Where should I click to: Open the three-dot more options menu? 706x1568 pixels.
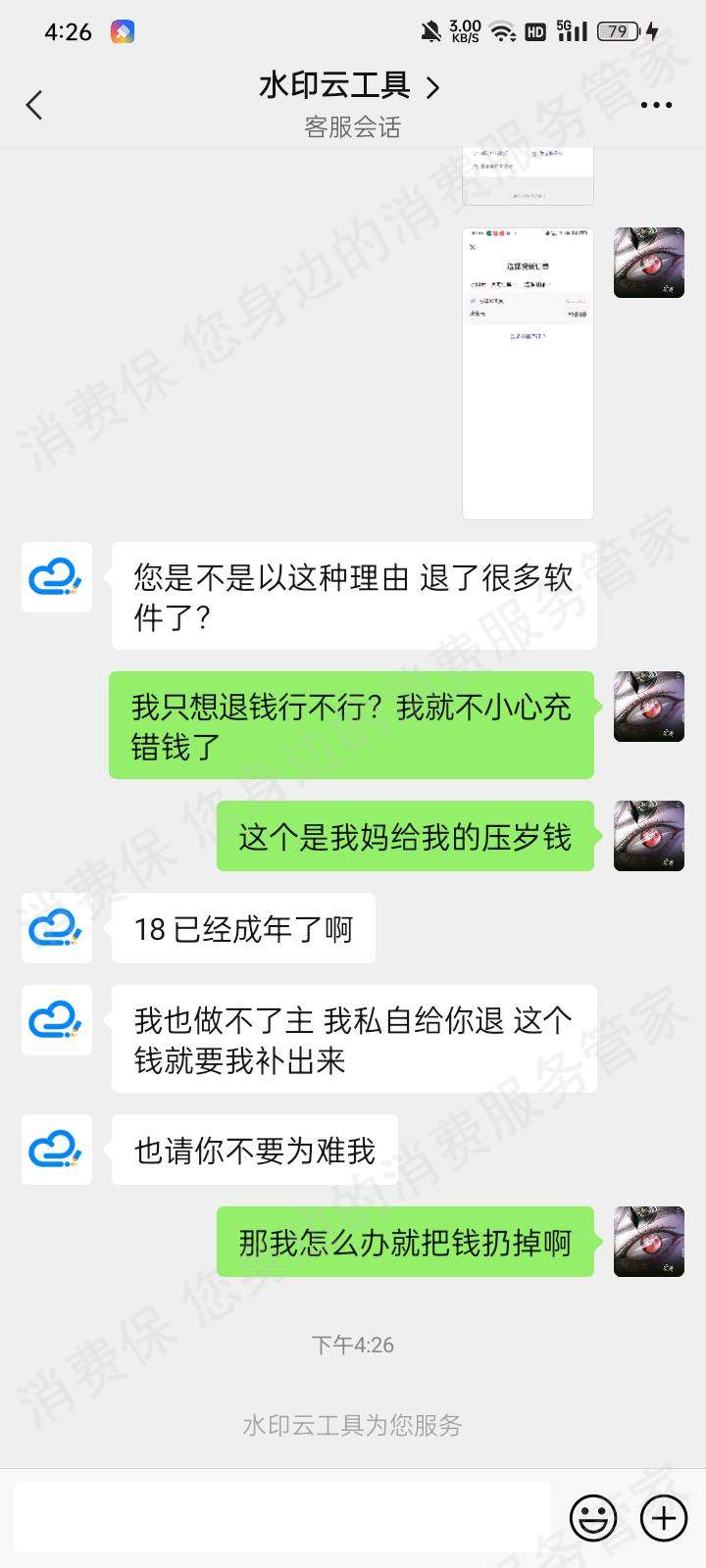[656, 105]
